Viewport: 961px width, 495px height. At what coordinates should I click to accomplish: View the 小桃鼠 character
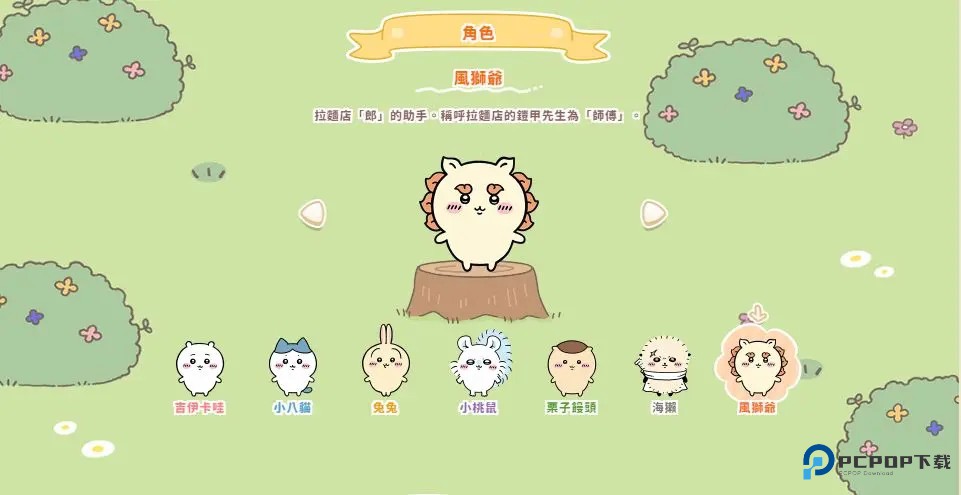[x=479, y=366]
